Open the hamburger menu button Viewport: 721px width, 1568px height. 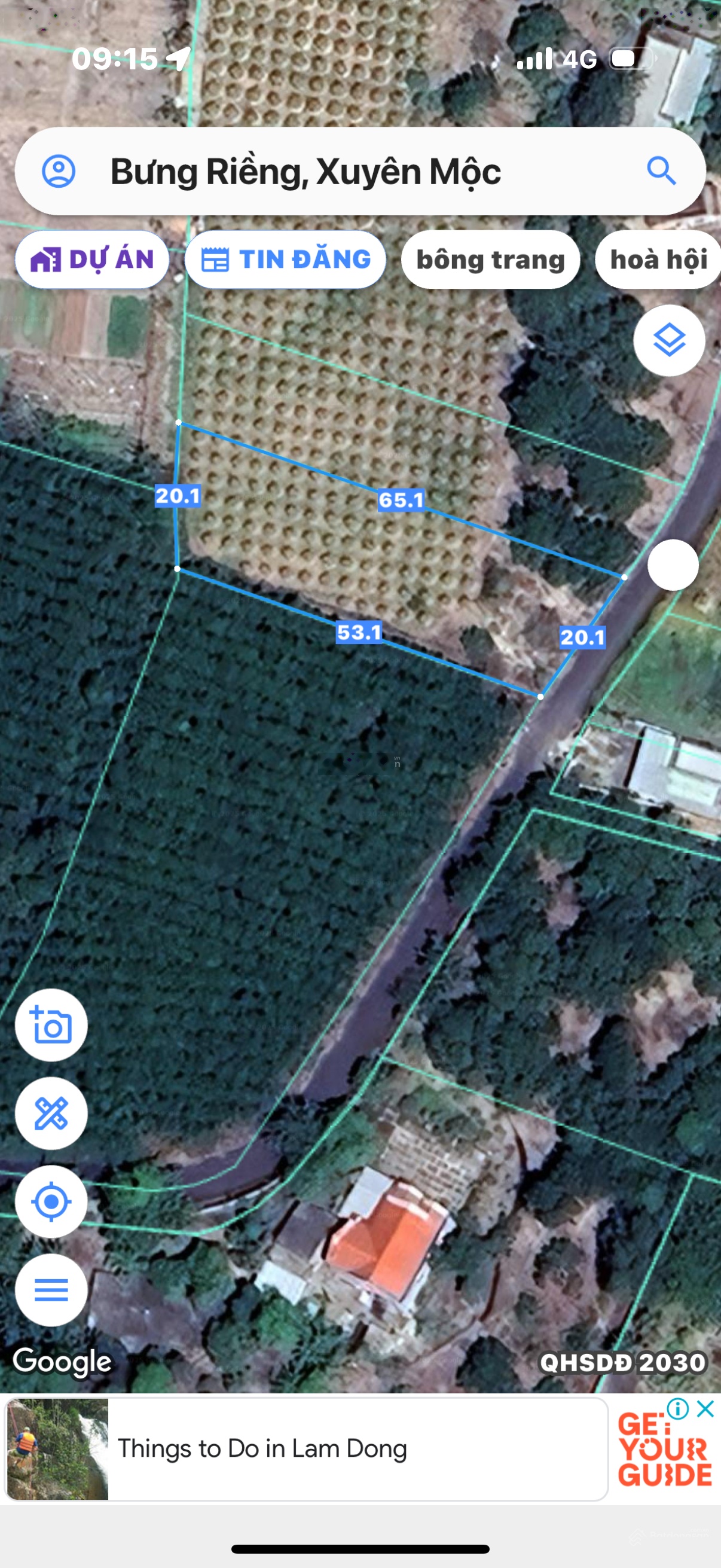[51, 1290]
